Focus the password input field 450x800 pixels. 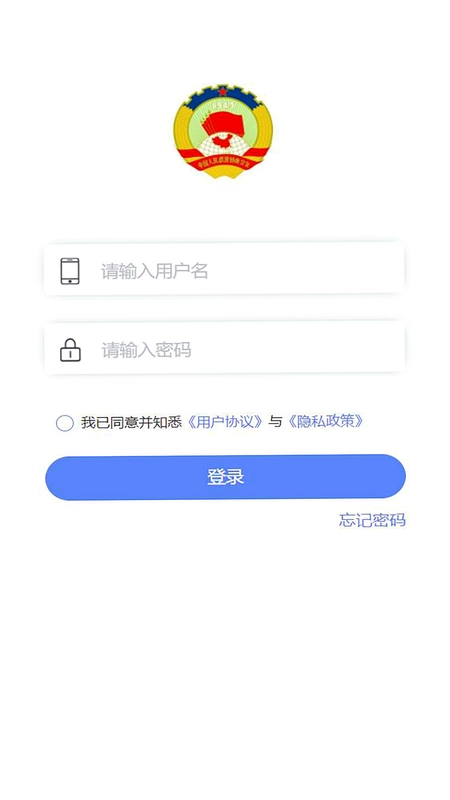[x=224, y=349]
